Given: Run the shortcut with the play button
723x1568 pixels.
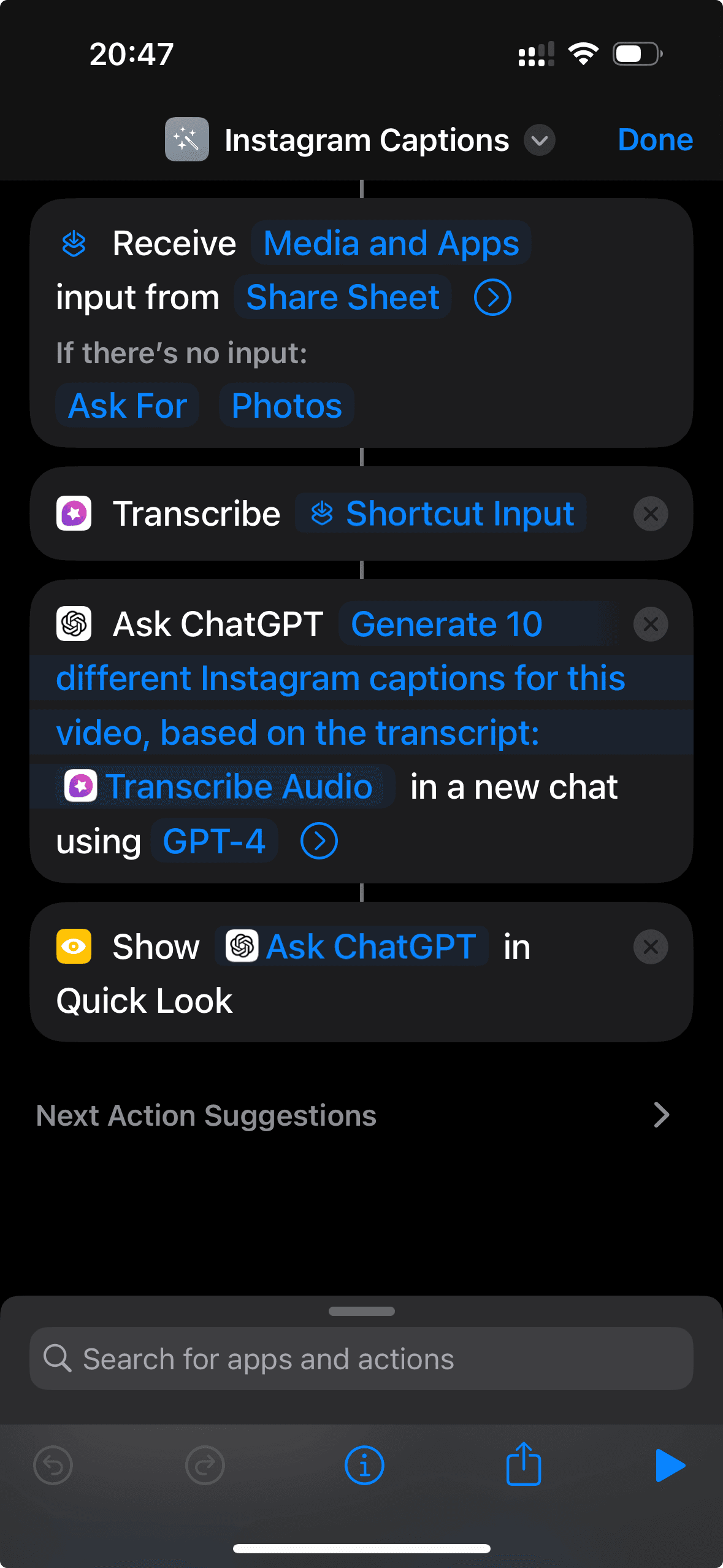Looking at the screenshot, I should point(670,1466).
